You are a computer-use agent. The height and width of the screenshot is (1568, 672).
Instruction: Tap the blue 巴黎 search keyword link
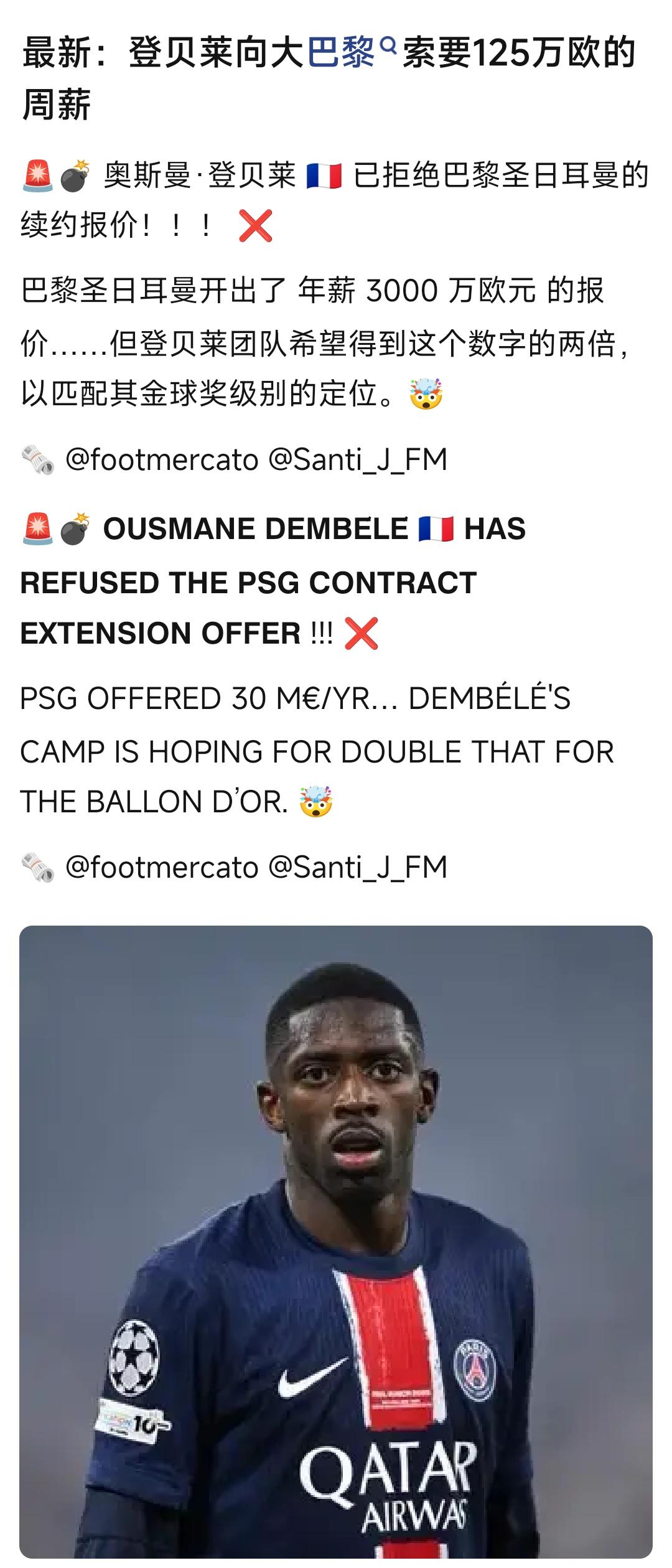point(342,52)
